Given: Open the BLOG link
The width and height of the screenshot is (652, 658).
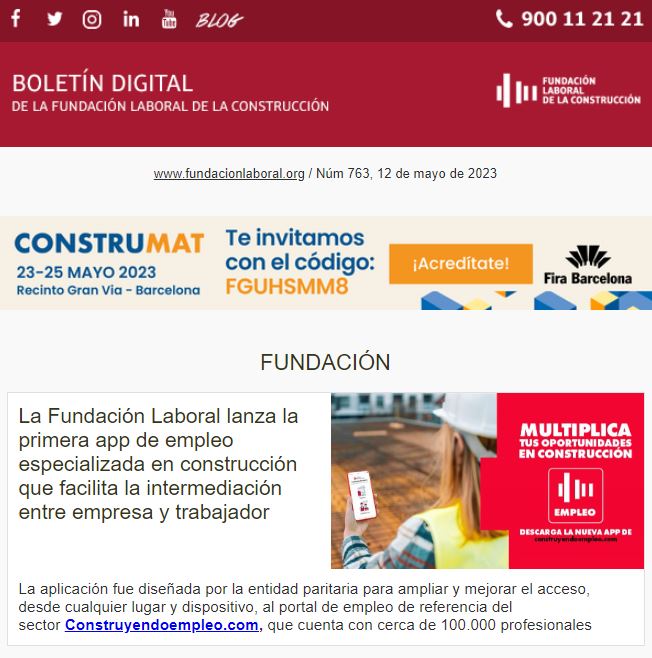Looking at the screenshot, I should (219, 20).
